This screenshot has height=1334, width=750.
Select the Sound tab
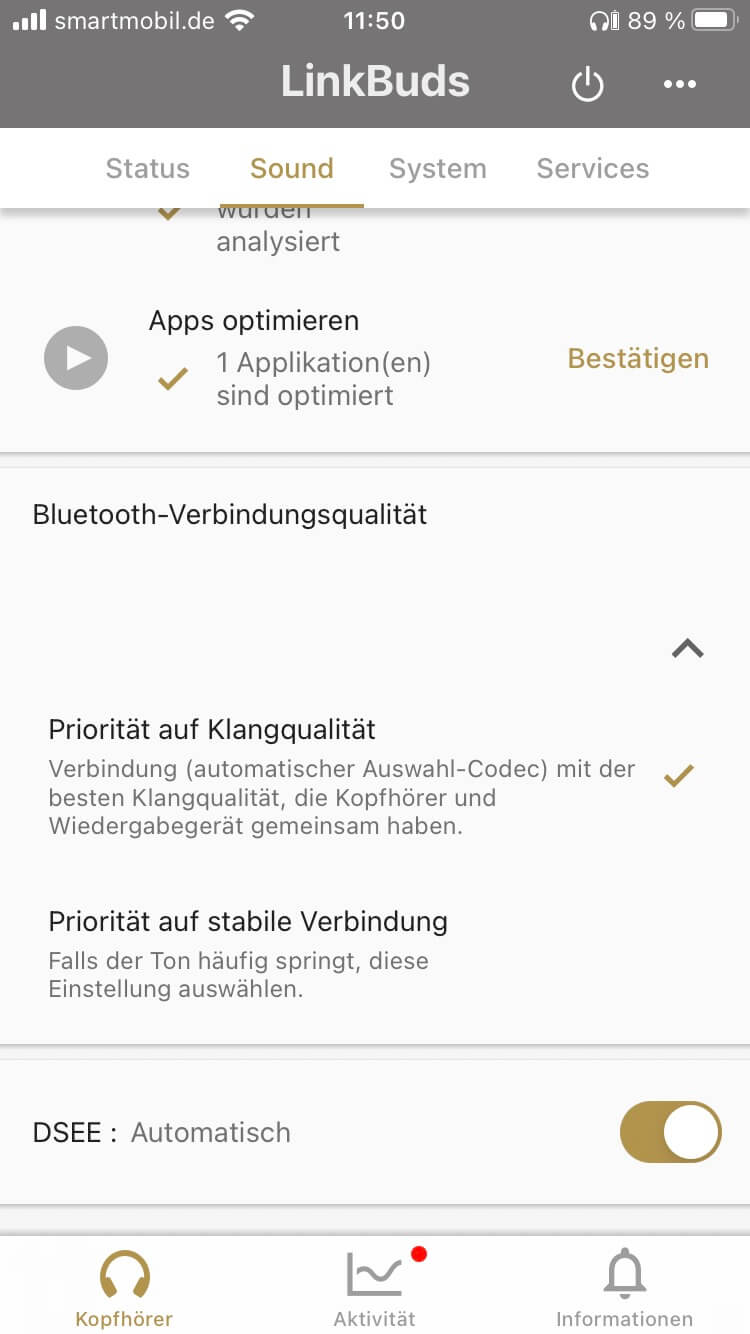pyautogui.click(x=292, y=168)
